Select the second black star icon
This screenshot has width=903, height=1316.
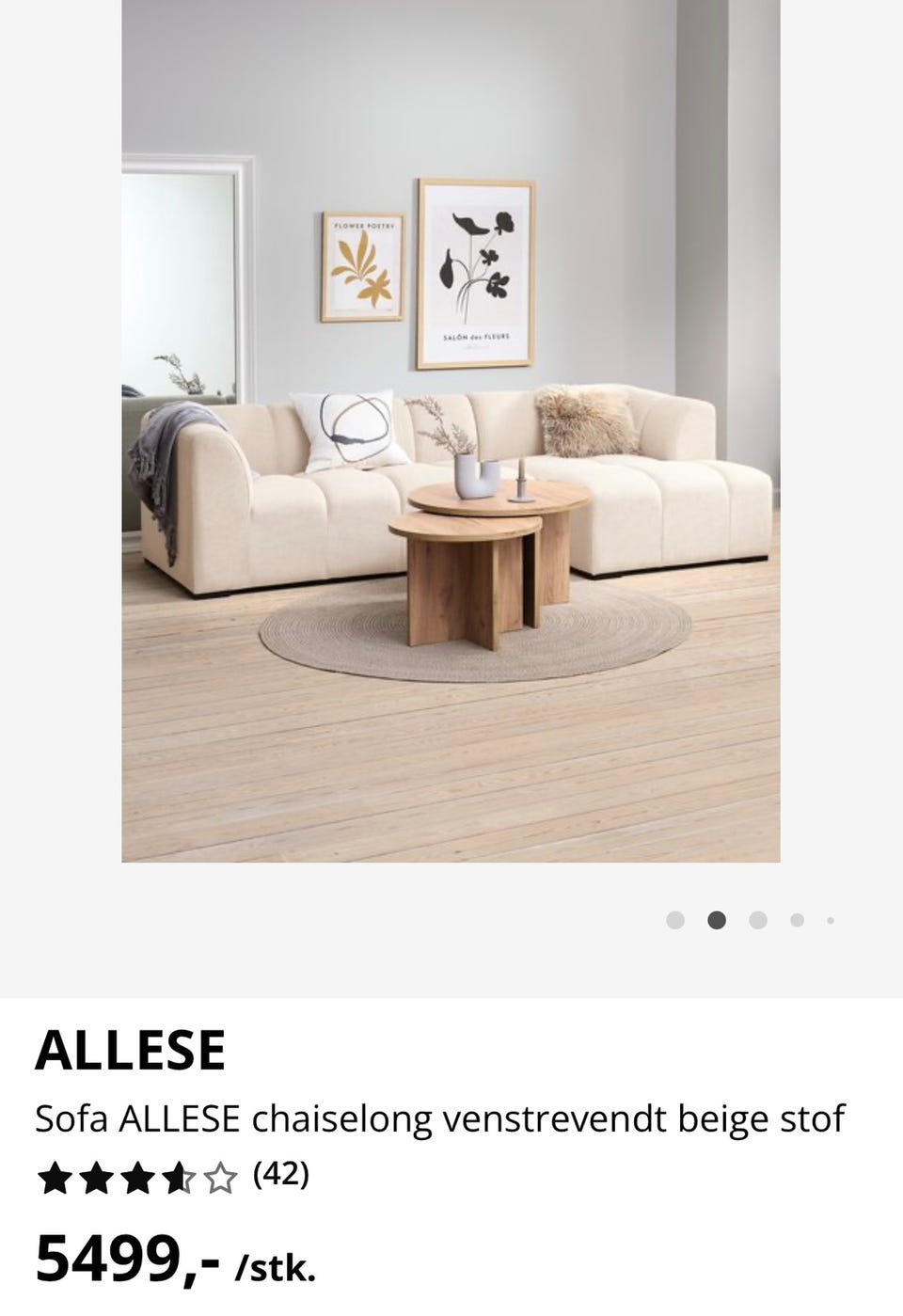[98, 1175]
